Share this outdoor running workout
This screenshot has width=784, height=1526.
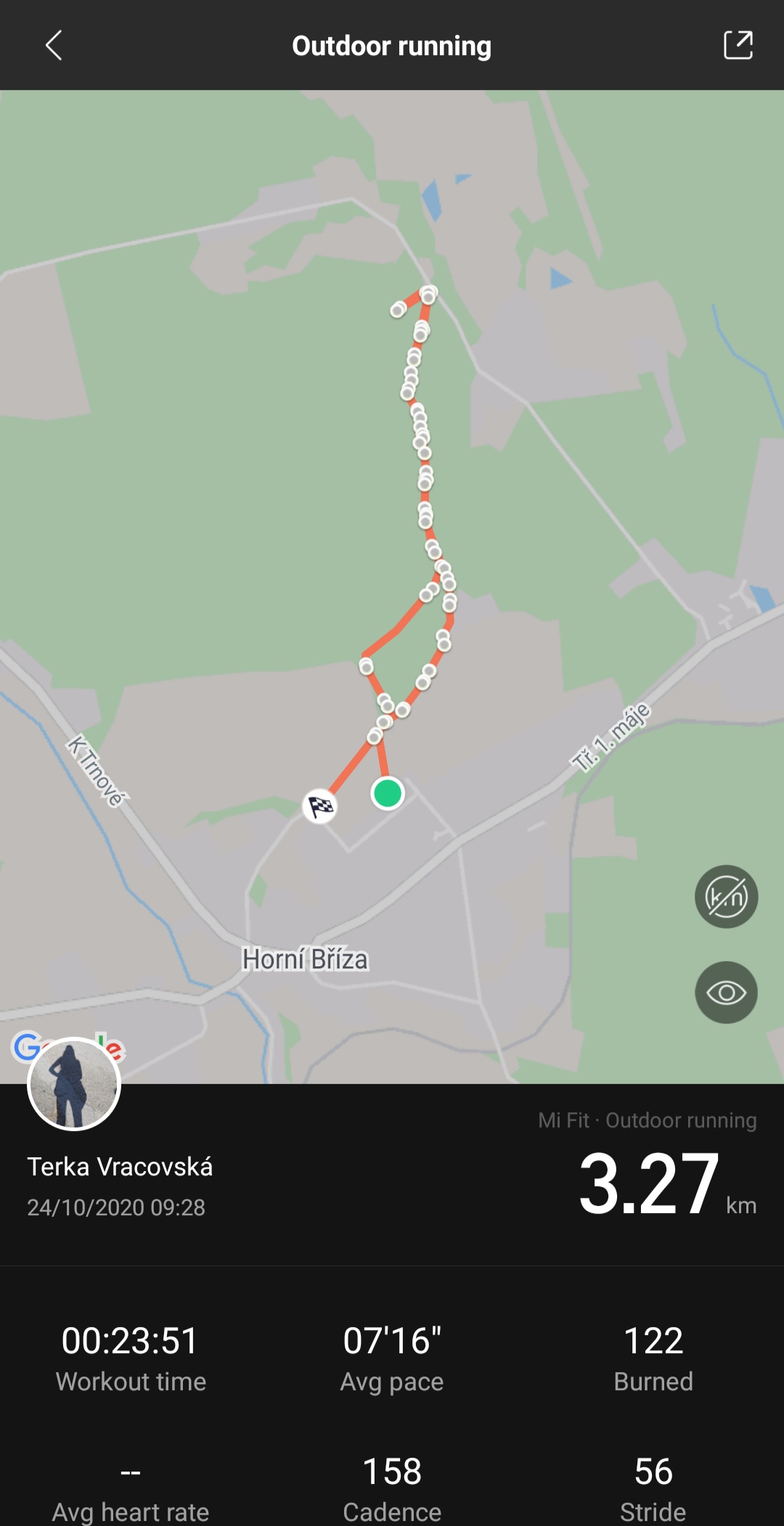tap(738, 45)
